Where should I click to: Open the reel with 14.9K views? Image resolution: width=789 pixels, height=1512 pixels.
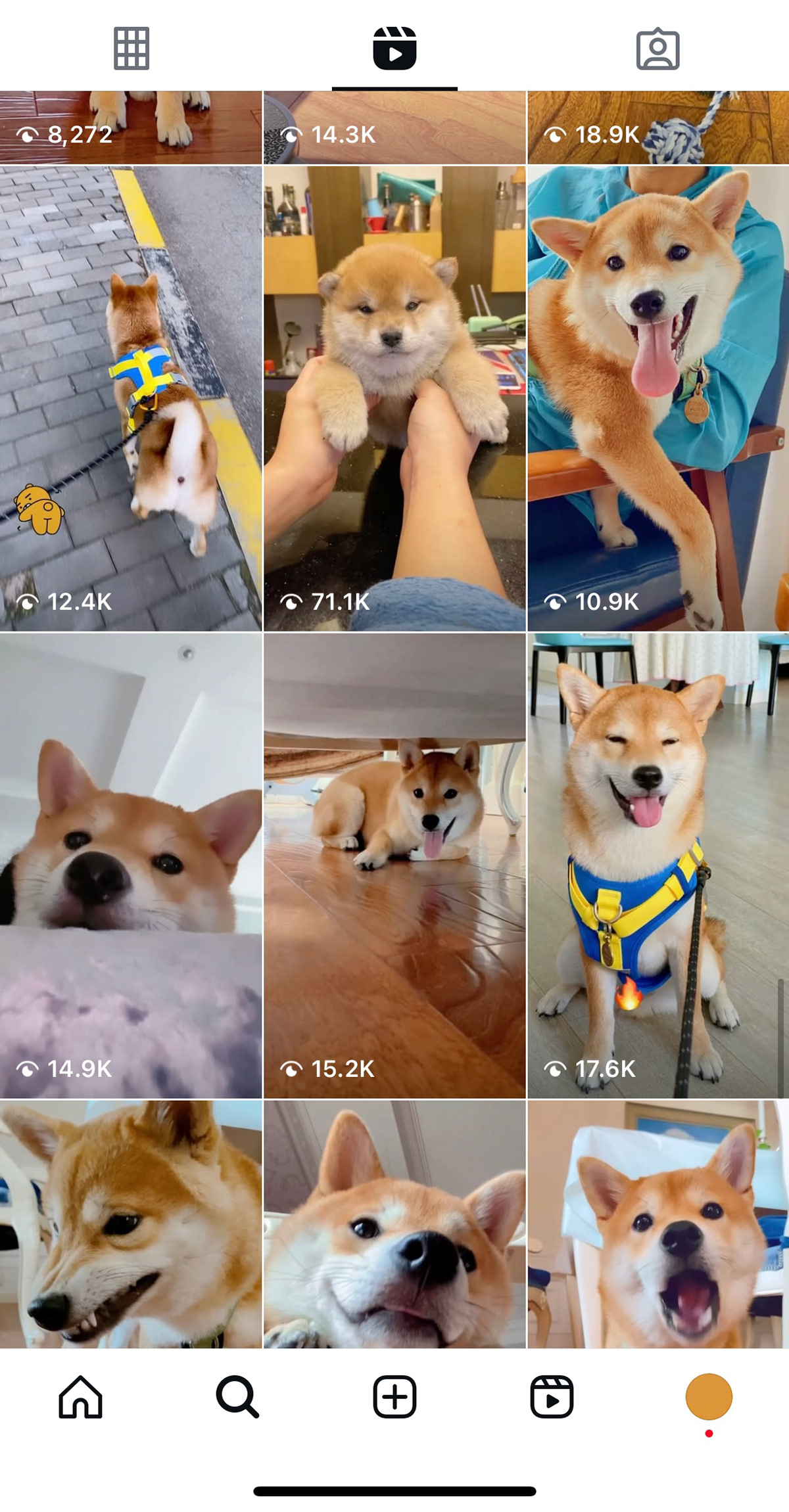tap(131, 865)
